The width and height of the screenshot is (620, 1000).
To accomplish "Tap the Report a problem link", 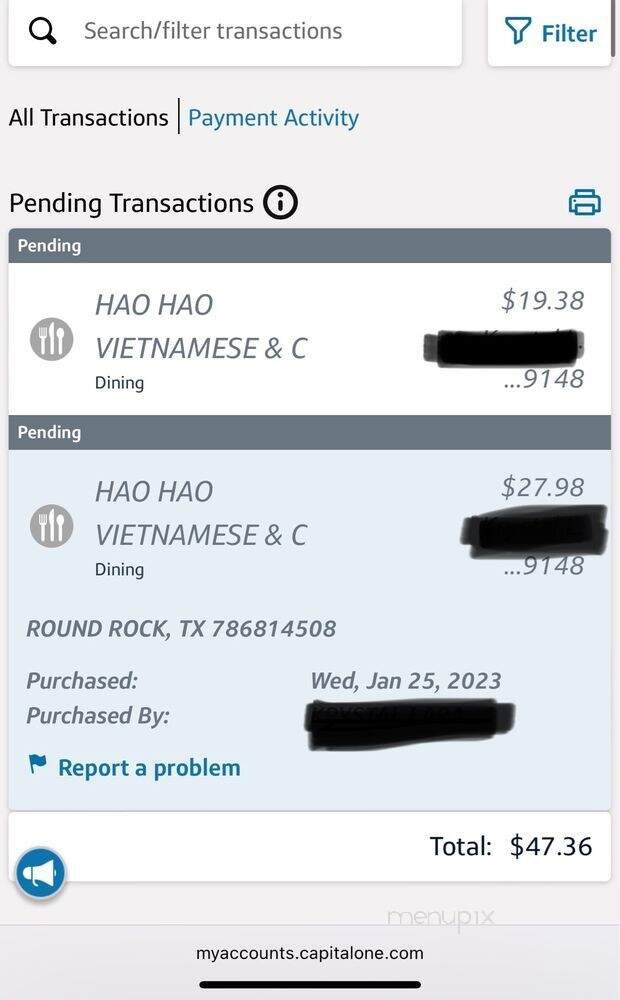I will (148, 768).
